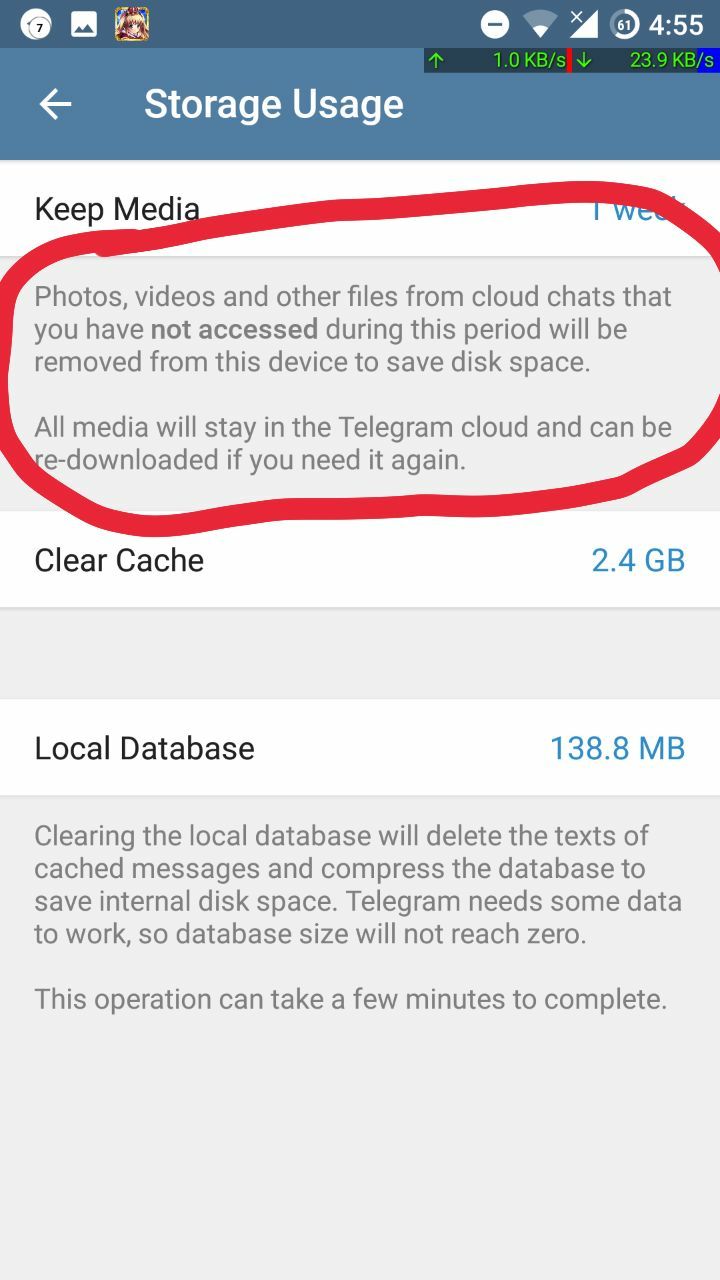The width and height of the screenshot is (720, 1280).
Task: Open the Local Database row
Action: coord(360,748)
